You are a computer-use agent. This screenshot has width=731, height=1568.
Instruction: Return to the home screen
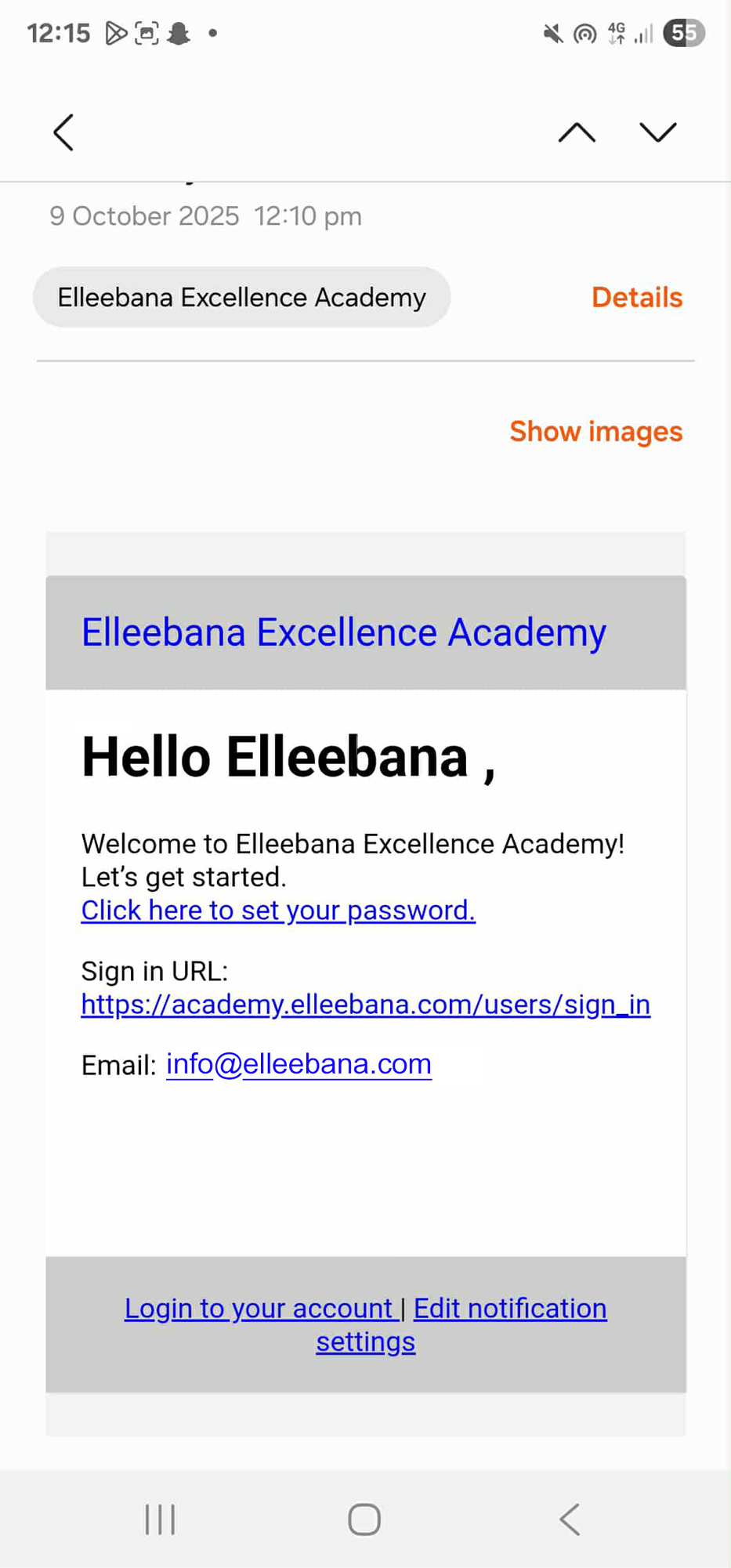click(364, 1519)
